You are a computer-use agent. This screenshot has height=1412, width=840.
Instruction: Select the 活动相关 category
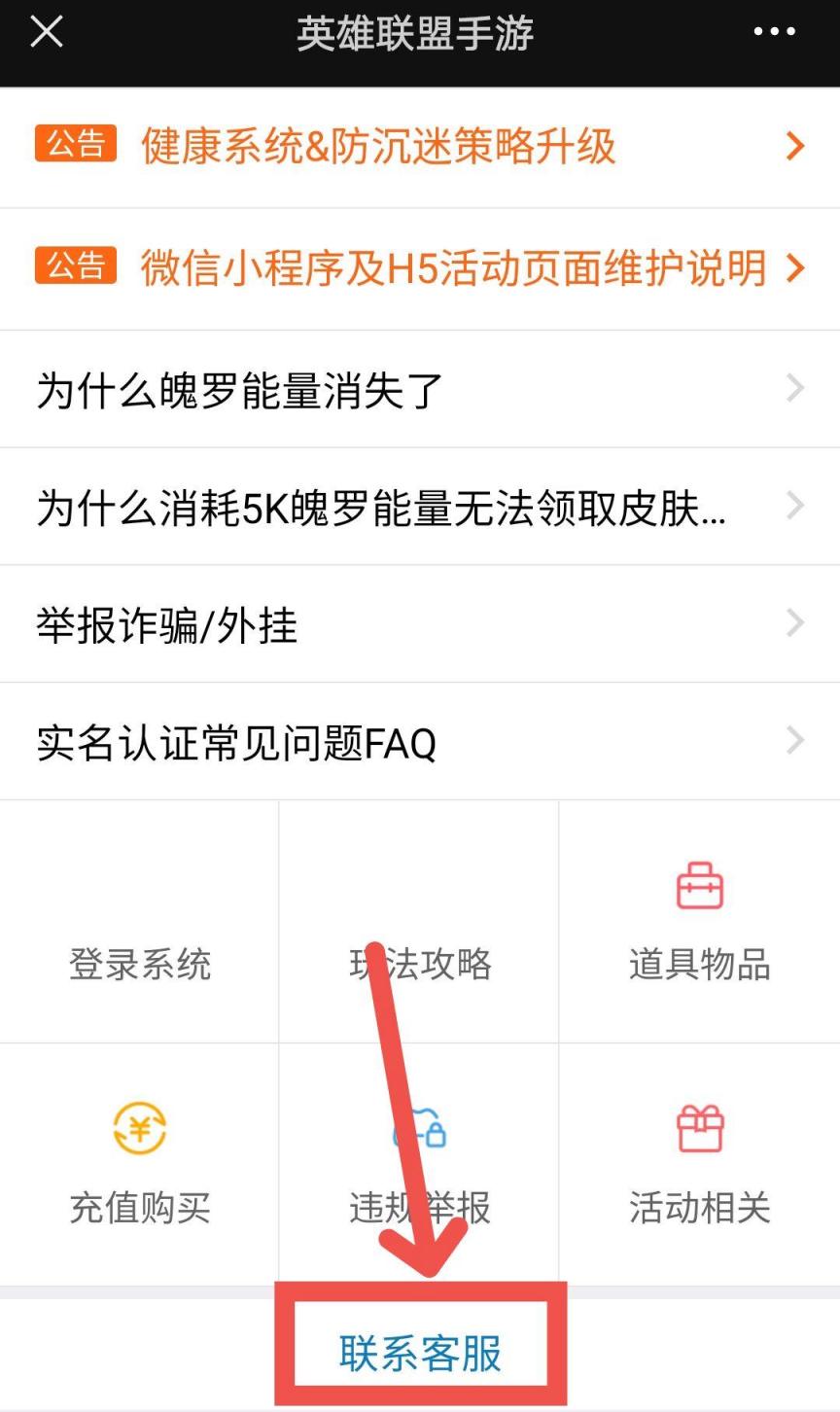[699, 1165]
